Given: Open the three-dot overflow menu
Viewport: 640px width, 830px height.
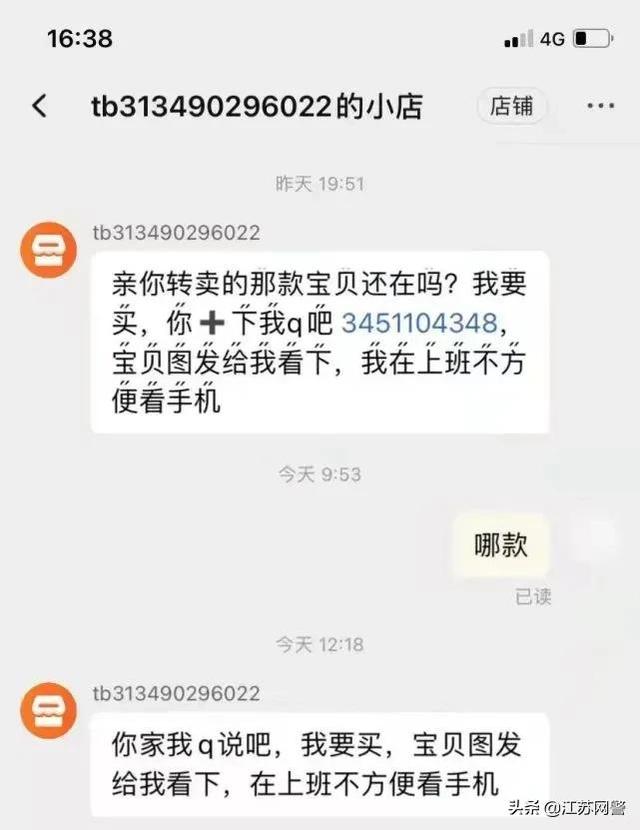Looking at the screenshot, I should 600,106.
